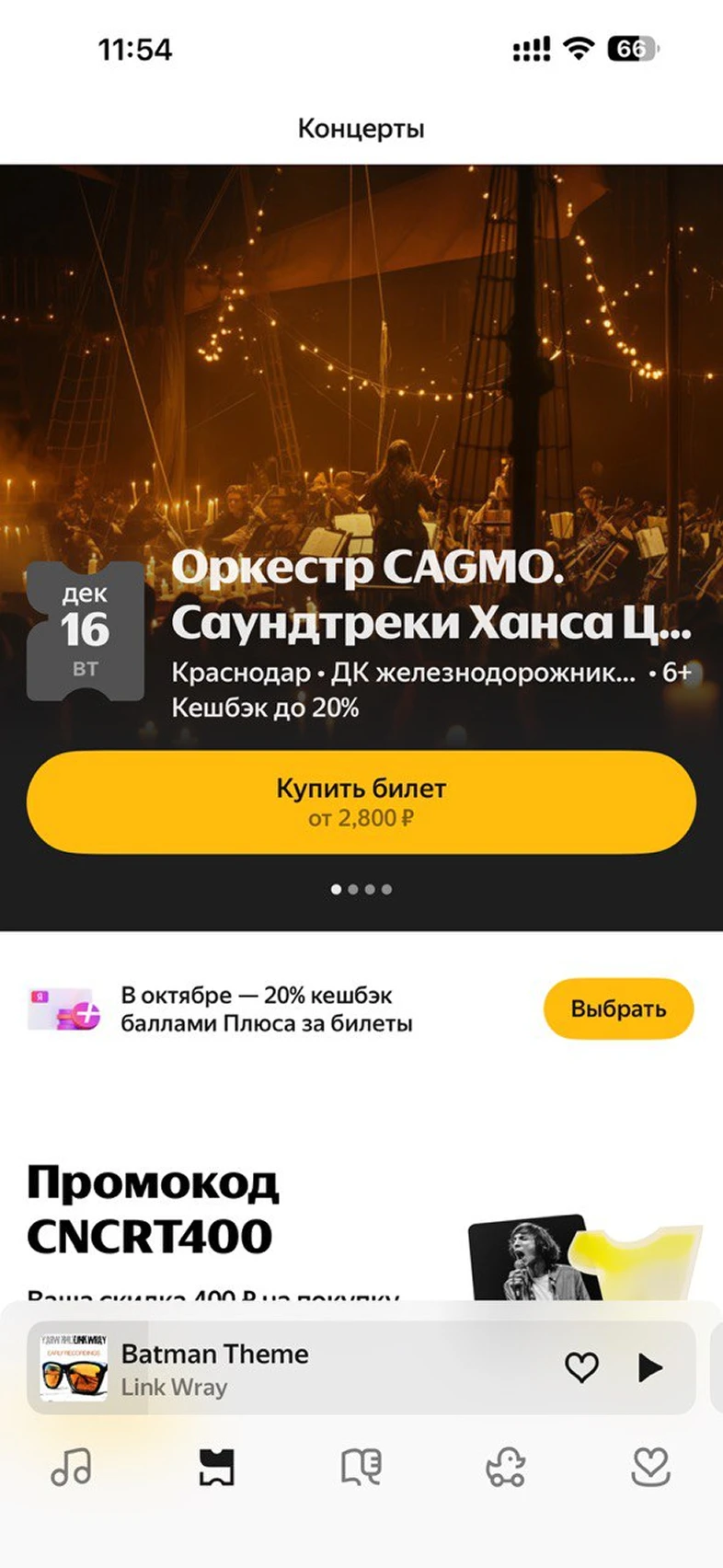Switch to the books tab
Viewport: 723px width, 1568px height.
361,1467
